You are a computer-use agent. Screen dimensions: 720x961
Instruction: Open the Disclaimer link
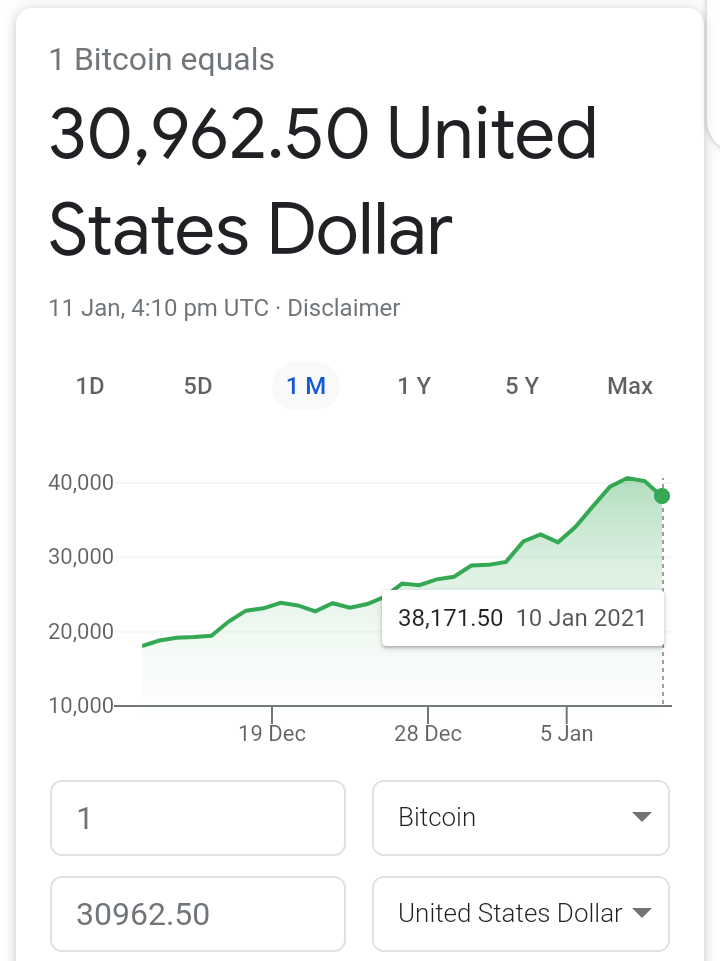click(343, 308)
